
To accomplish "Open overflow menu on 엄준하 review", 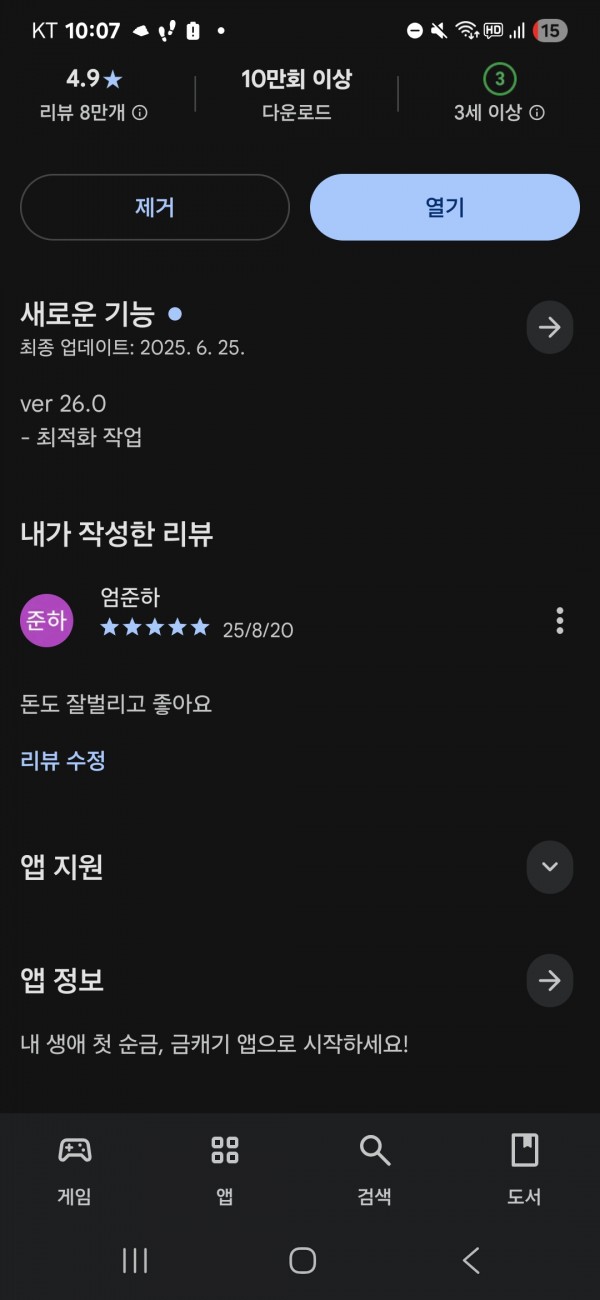I will pyautogui.click(x=560, y=620).
